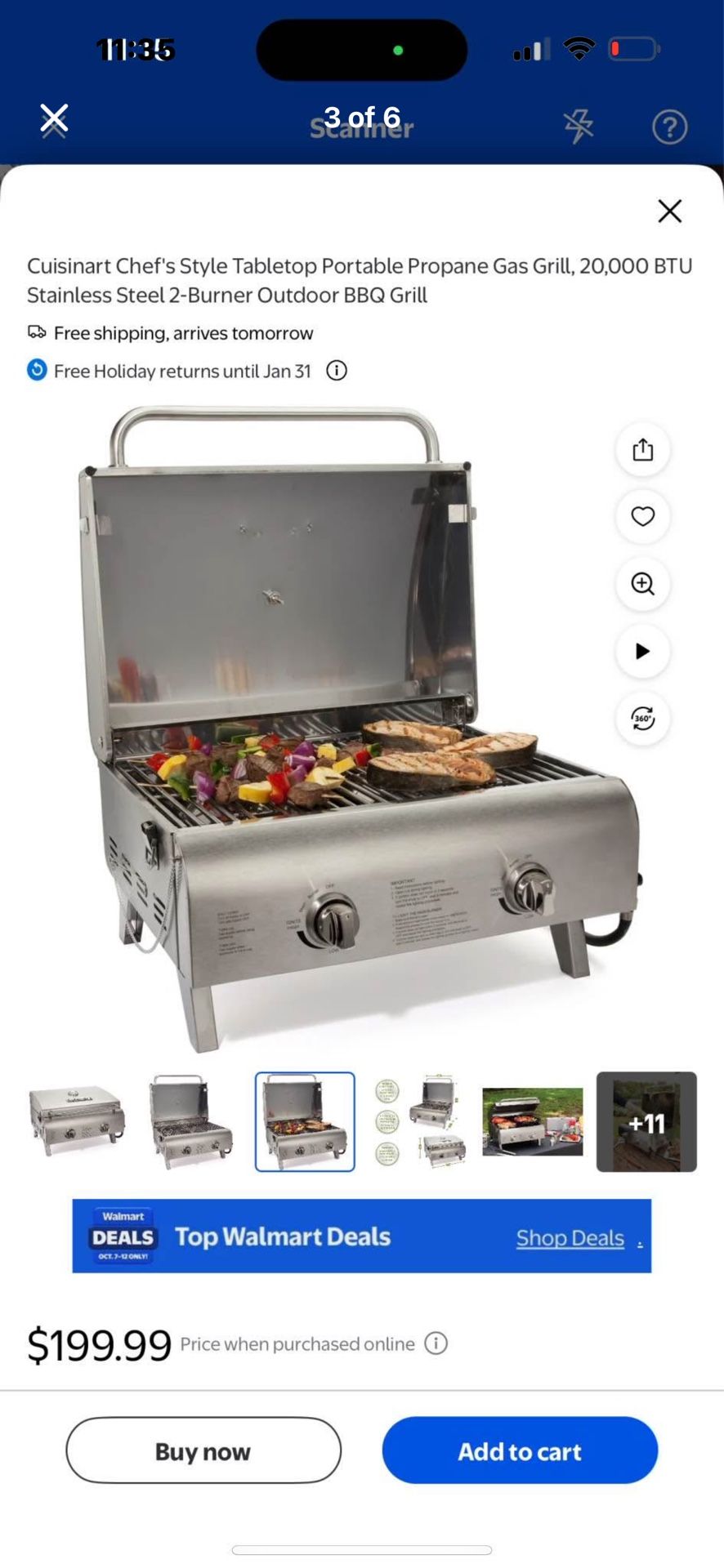Tap Buy now

pyautogui.click(x=203, y=1451)
